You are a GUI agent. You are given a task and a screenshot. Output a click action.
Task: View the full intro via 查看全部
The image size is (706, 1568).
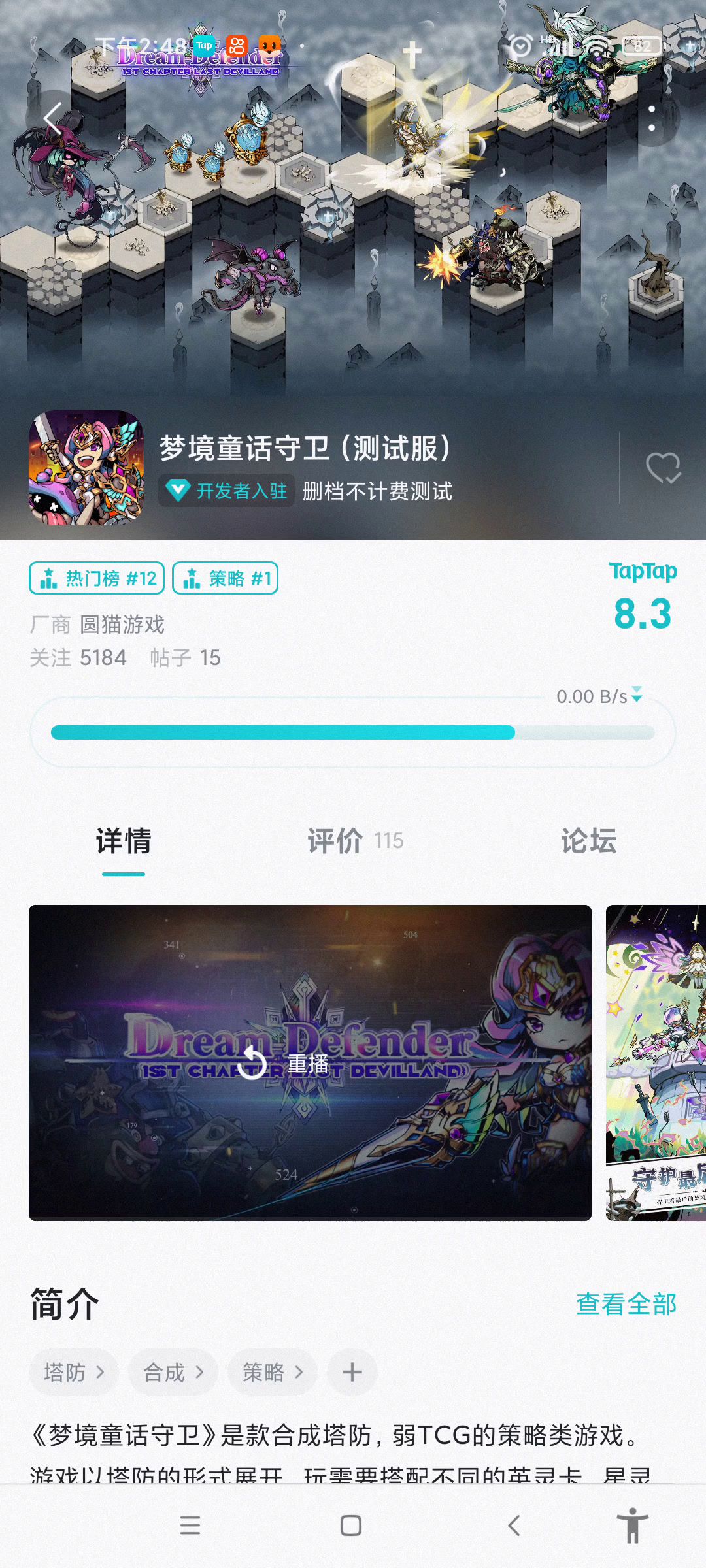626,1304
